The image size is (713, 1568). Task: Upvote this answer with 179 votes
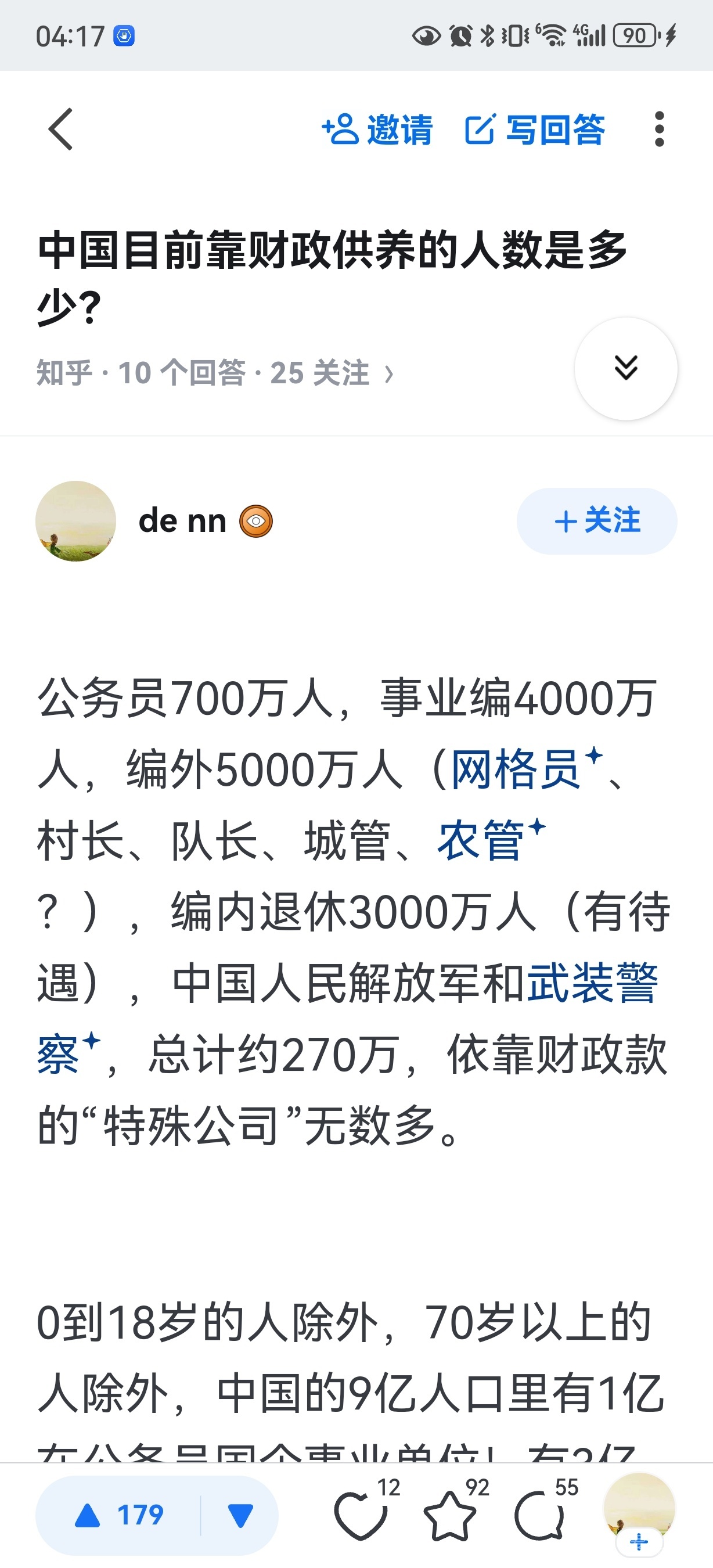point(118,1515)
